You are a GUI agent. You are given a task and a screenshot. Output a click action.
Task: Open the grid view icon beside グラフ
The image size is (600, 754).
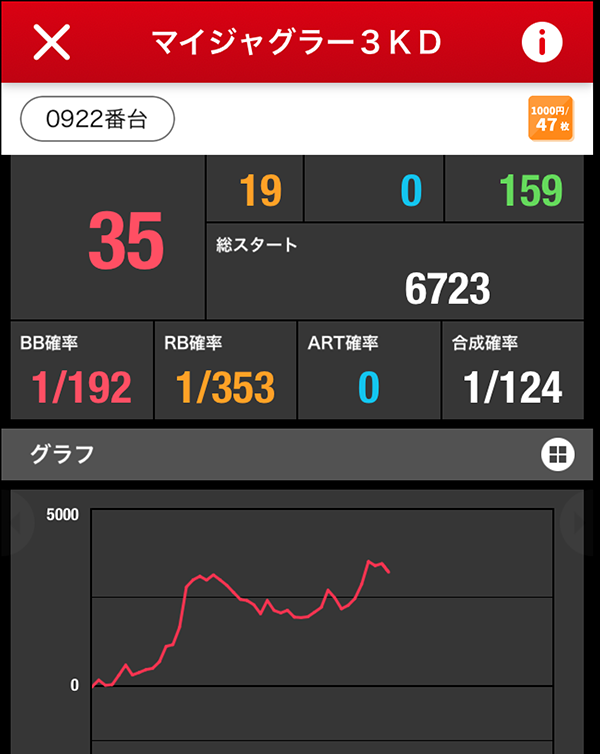(557, 454)
